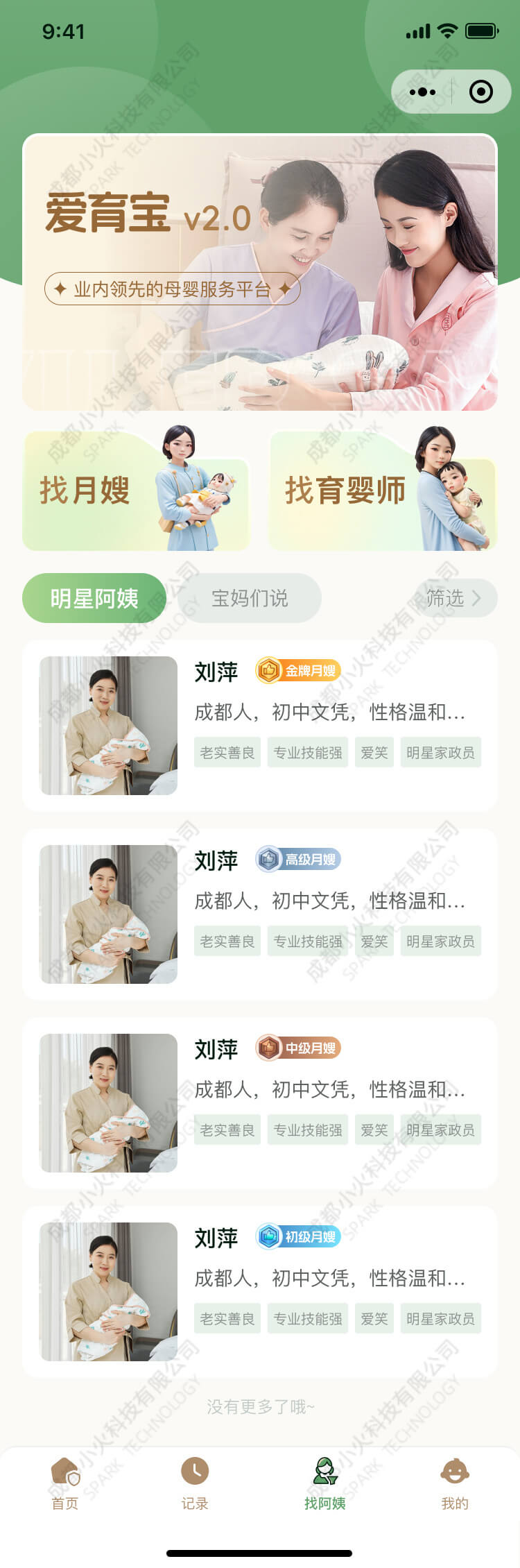The width and height of the screenshot is (520, 1568).
Task: View 刘萍's 中级月嫂 profile card
Action: coord(260,1103)
